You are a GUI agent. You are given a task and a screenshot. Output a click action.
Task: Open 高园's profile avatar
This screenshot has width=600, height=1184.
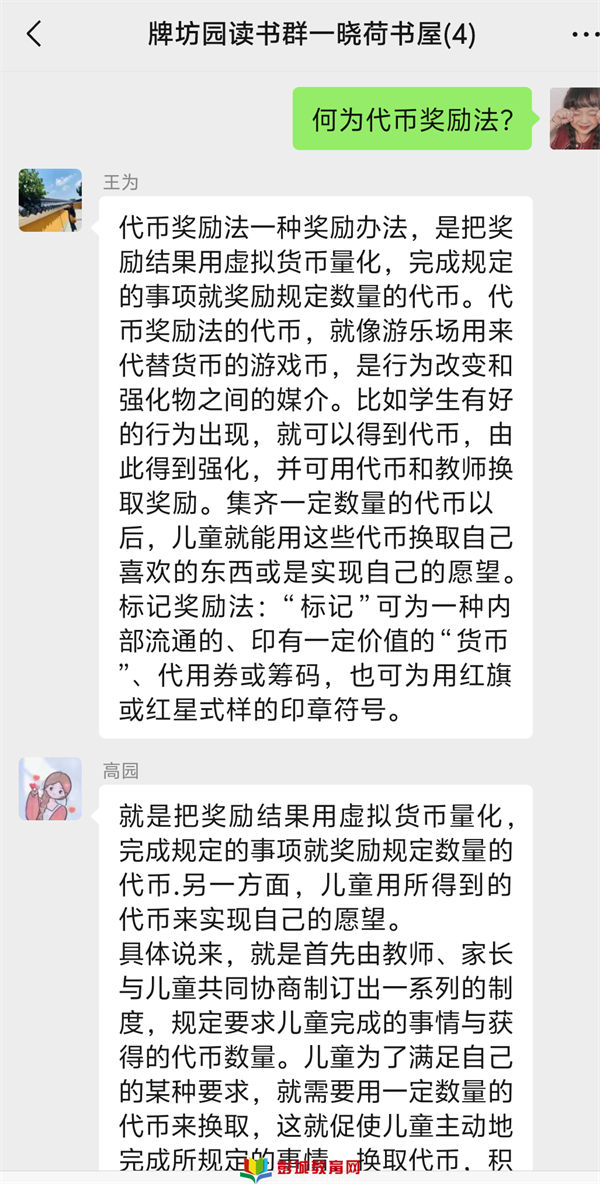(50, 789)
